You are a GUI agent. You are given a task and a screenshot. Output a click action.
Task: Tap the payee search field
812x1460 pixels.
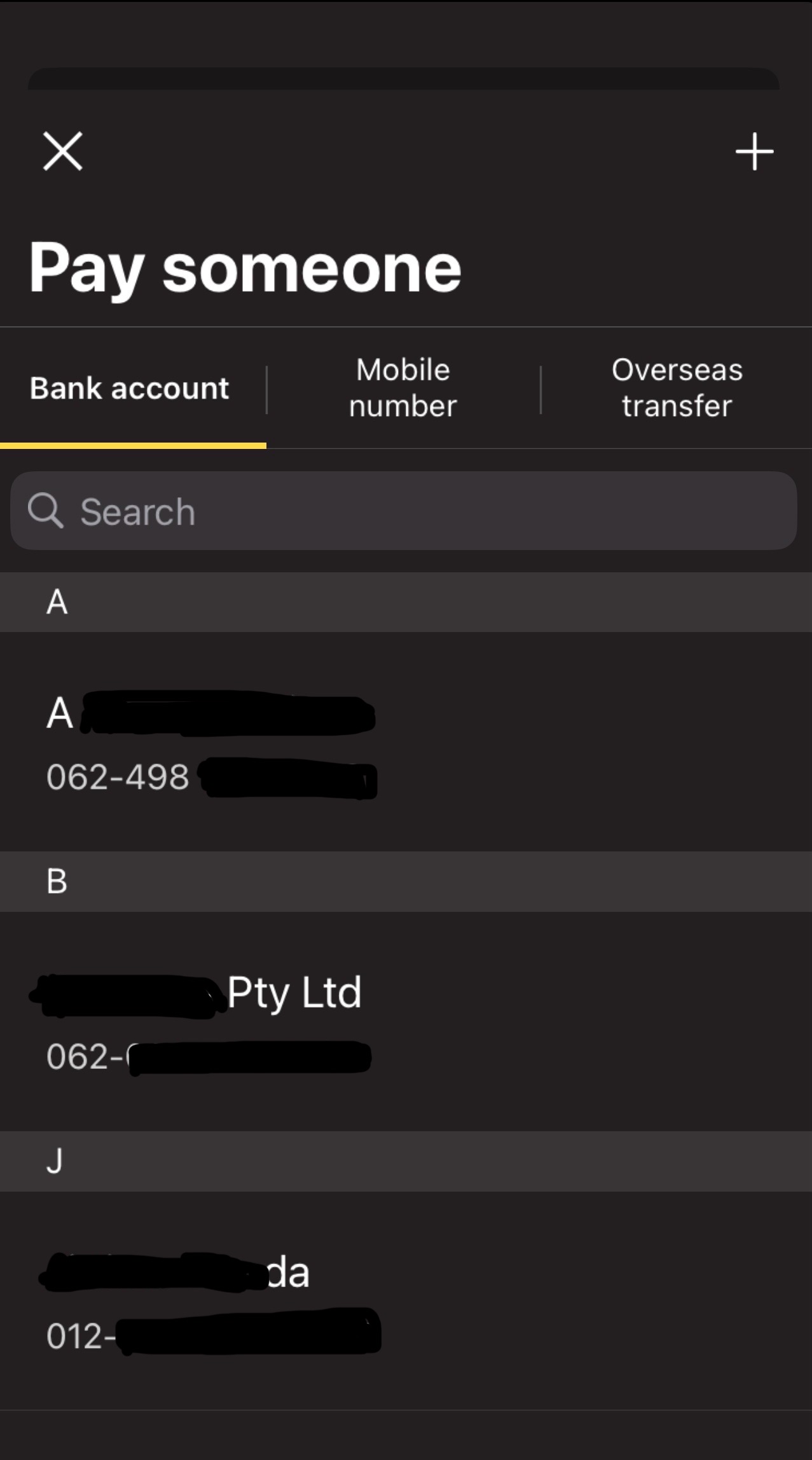404,511
